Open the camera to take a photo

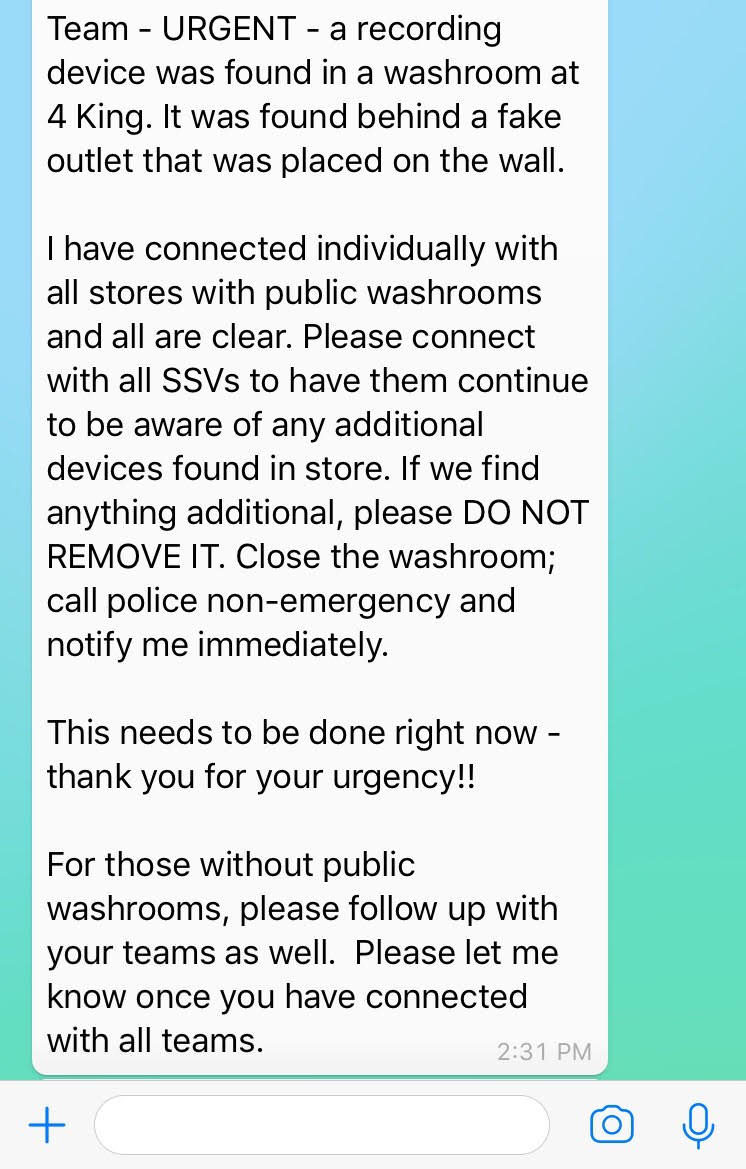pyautogui.click(x=611, y=1126)
